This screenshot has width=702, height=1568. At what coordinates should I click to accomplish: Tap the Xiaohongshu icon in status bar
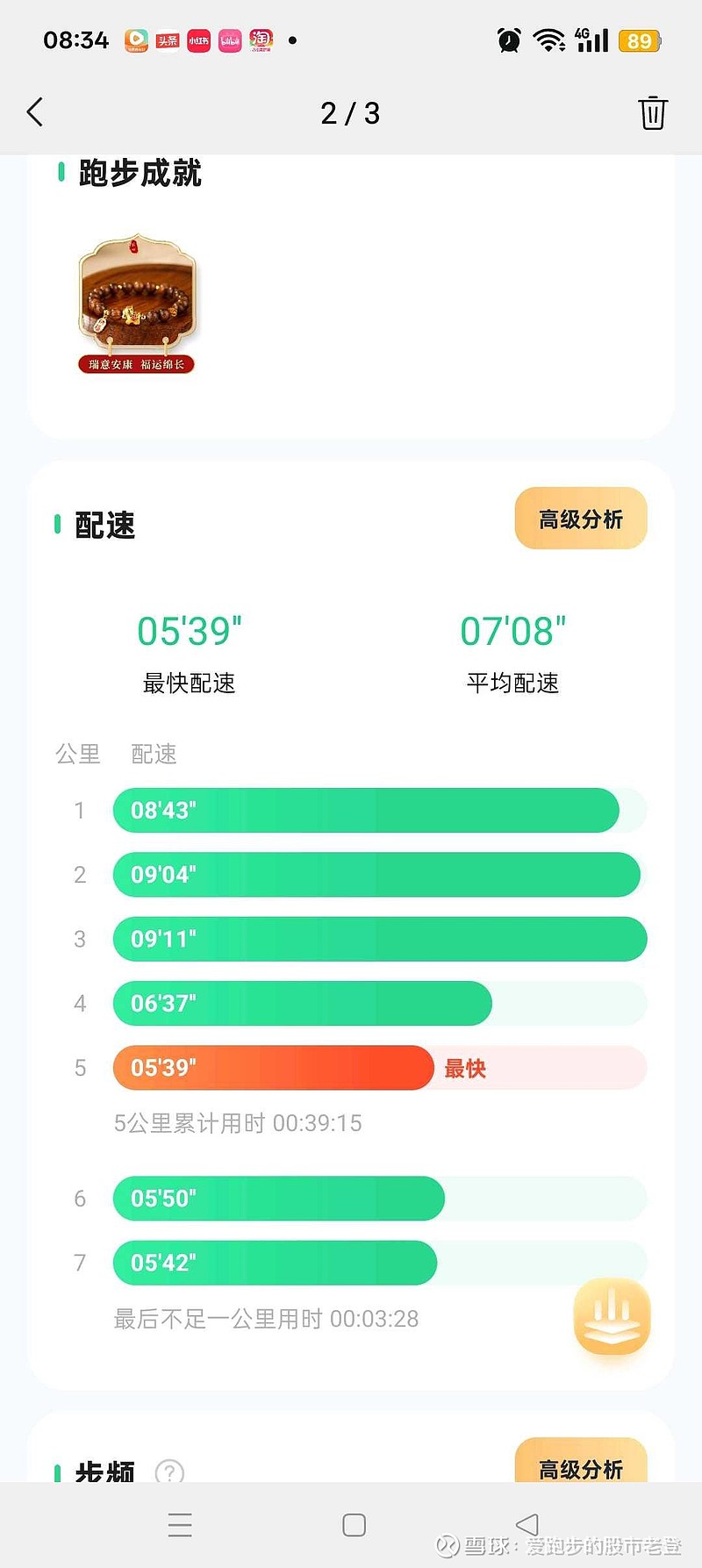point(197,39)
